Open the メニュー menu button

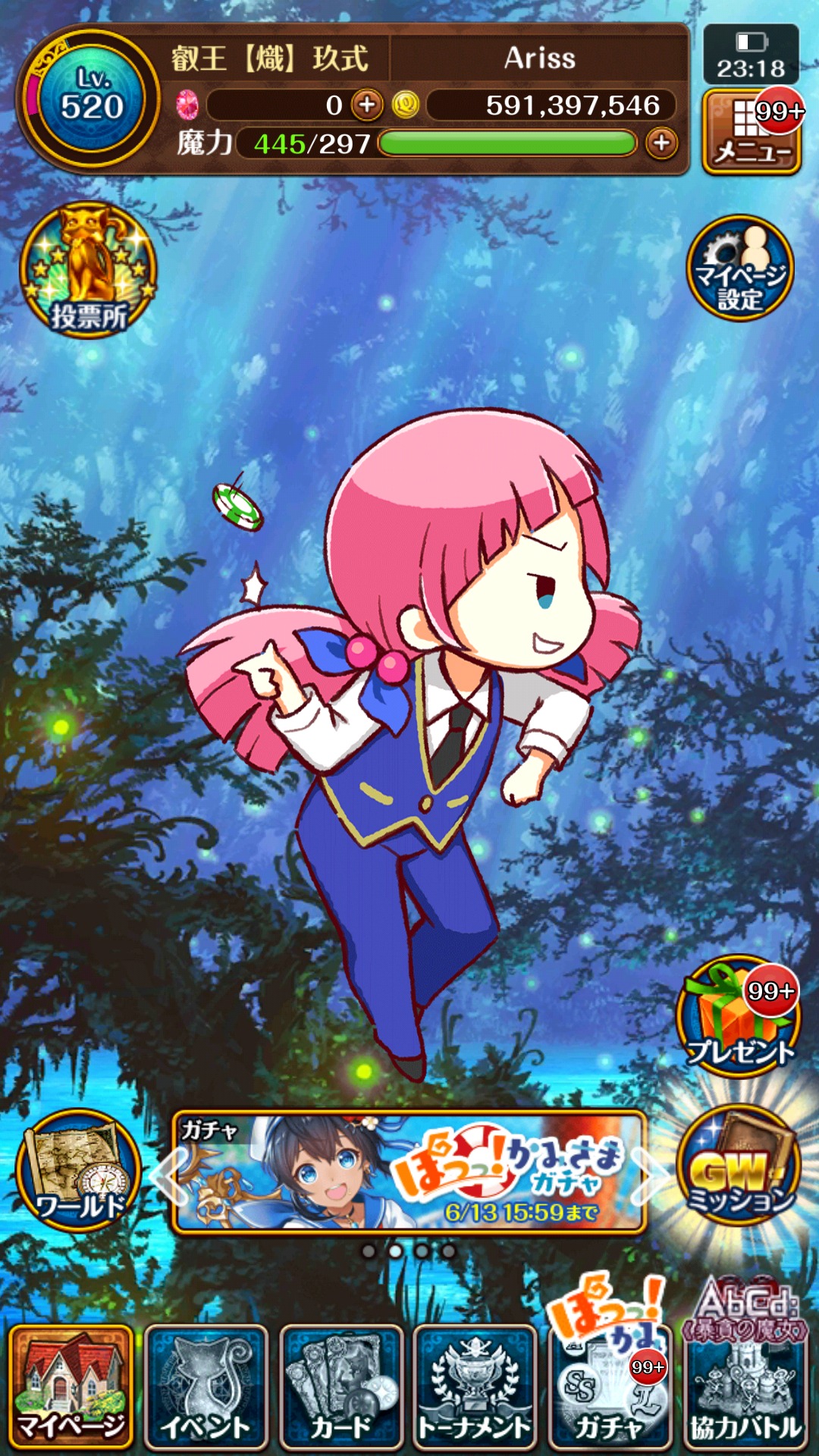pos(752,132)
